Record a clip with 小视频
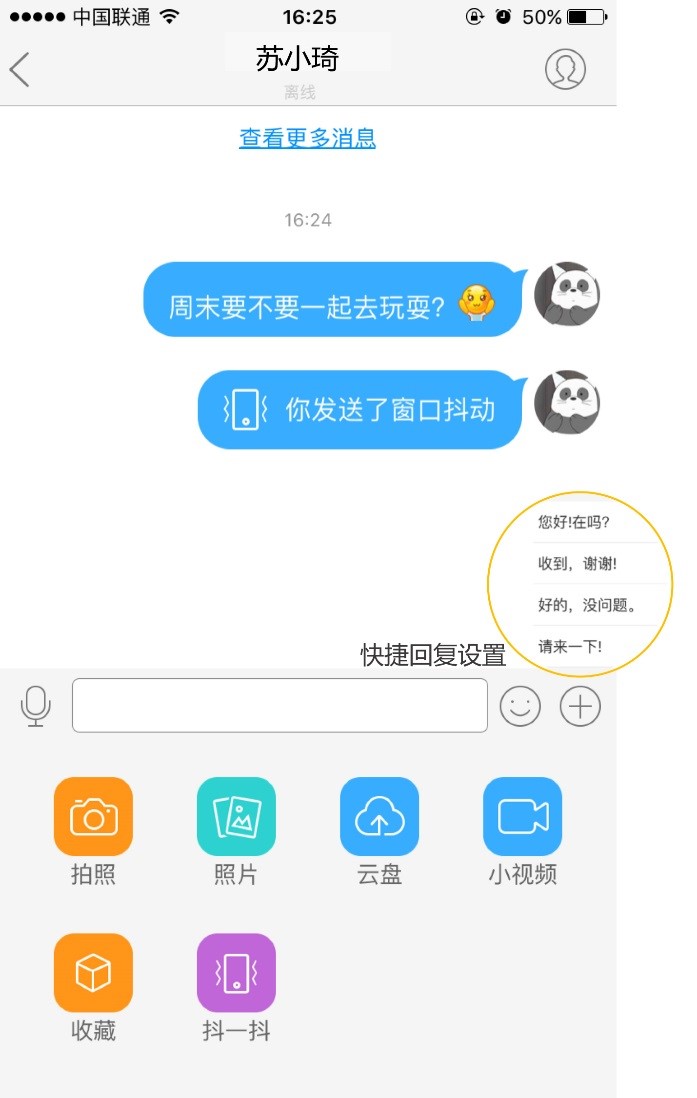Viewport: 697px width, 1098px height. pyautogui.click(x=522, y=817)
